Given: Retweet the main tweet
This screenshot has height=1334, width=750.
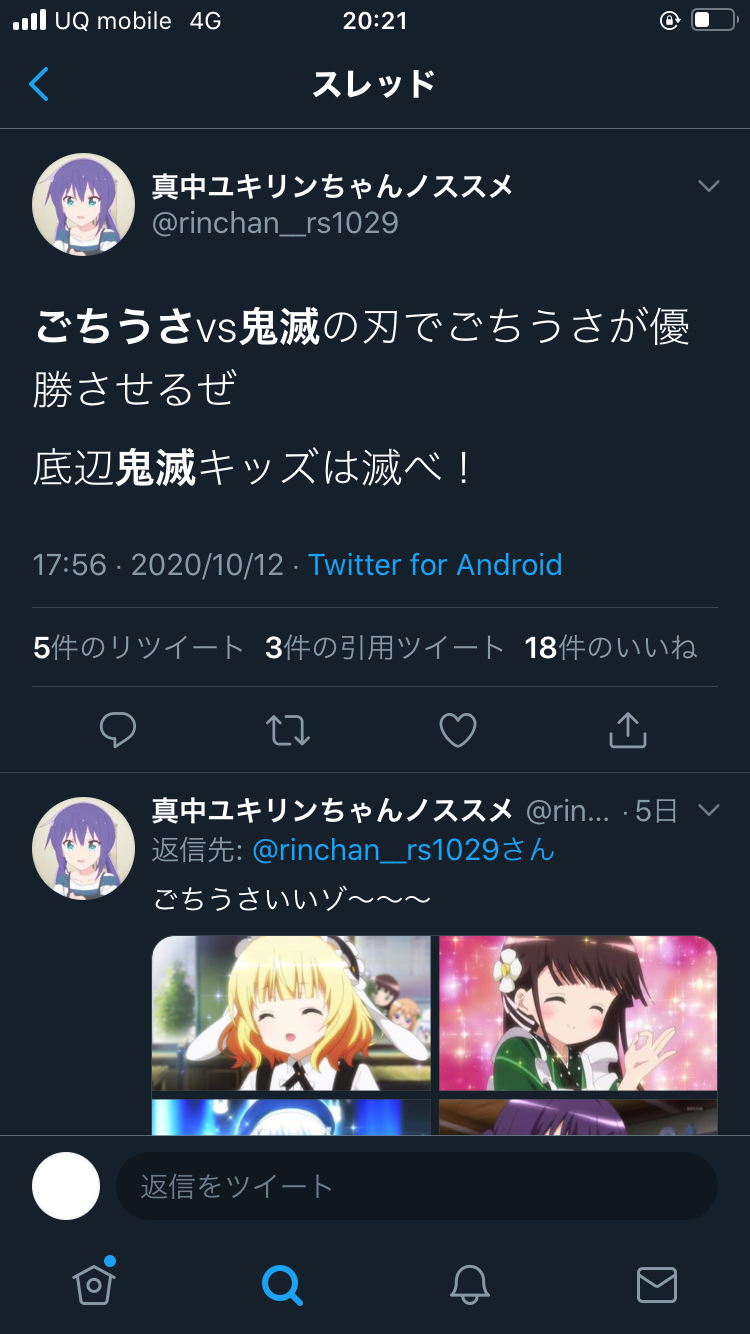Looking at the screenshot, I should [x=288, y=731].
